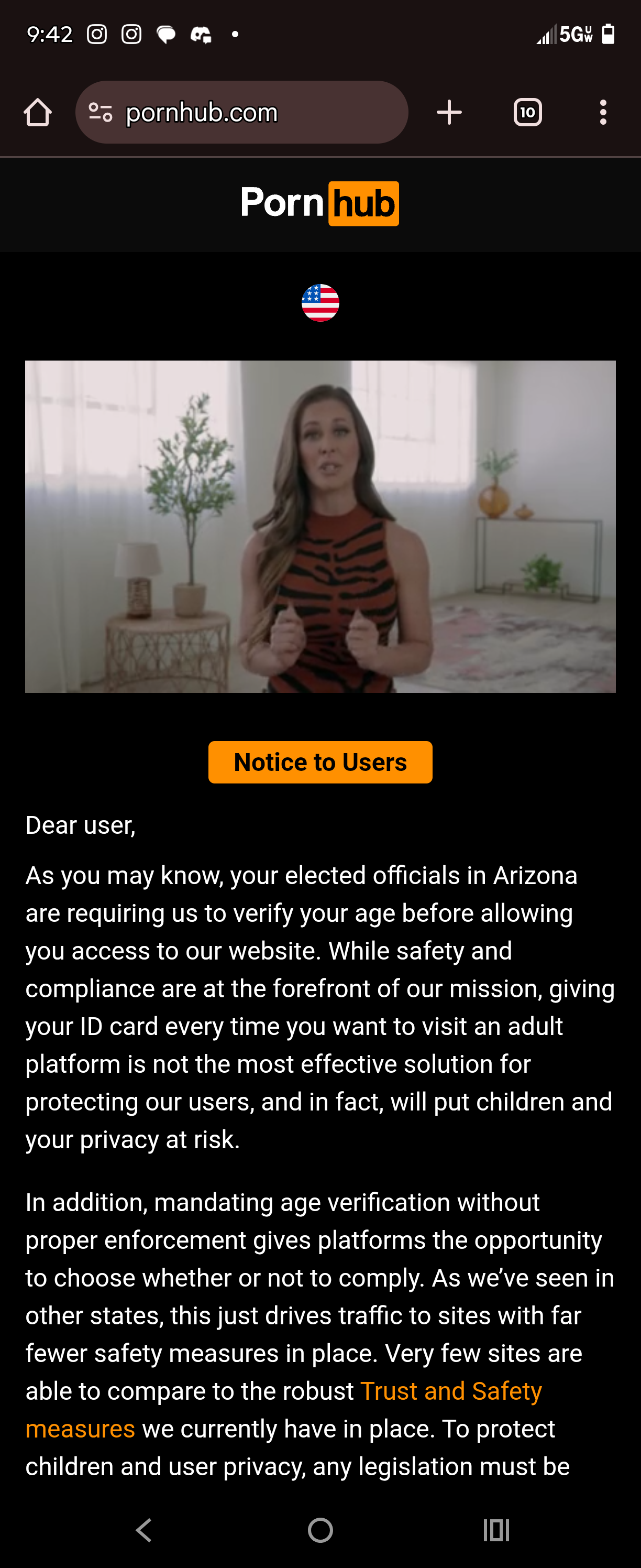Open recent apps from navigation bar
Image resolution: width=641 pixels, height=1568 pixels.
point(495,1530)
